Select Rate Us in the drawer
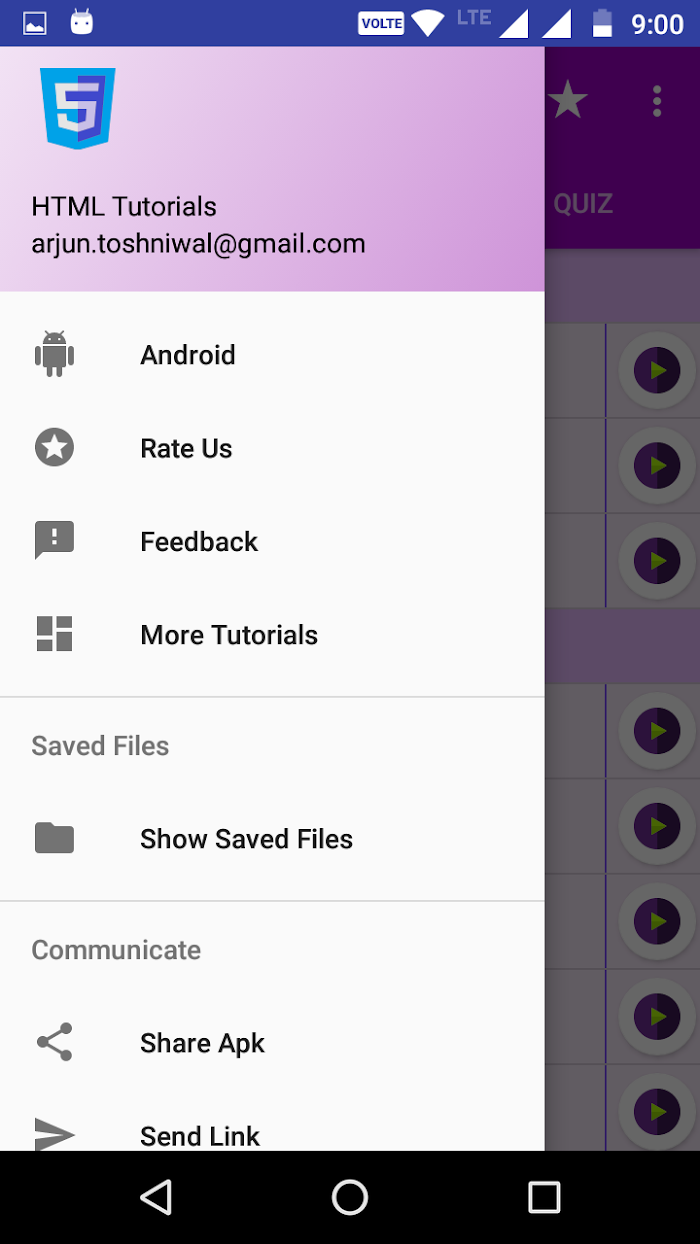 tap(272, 448)
